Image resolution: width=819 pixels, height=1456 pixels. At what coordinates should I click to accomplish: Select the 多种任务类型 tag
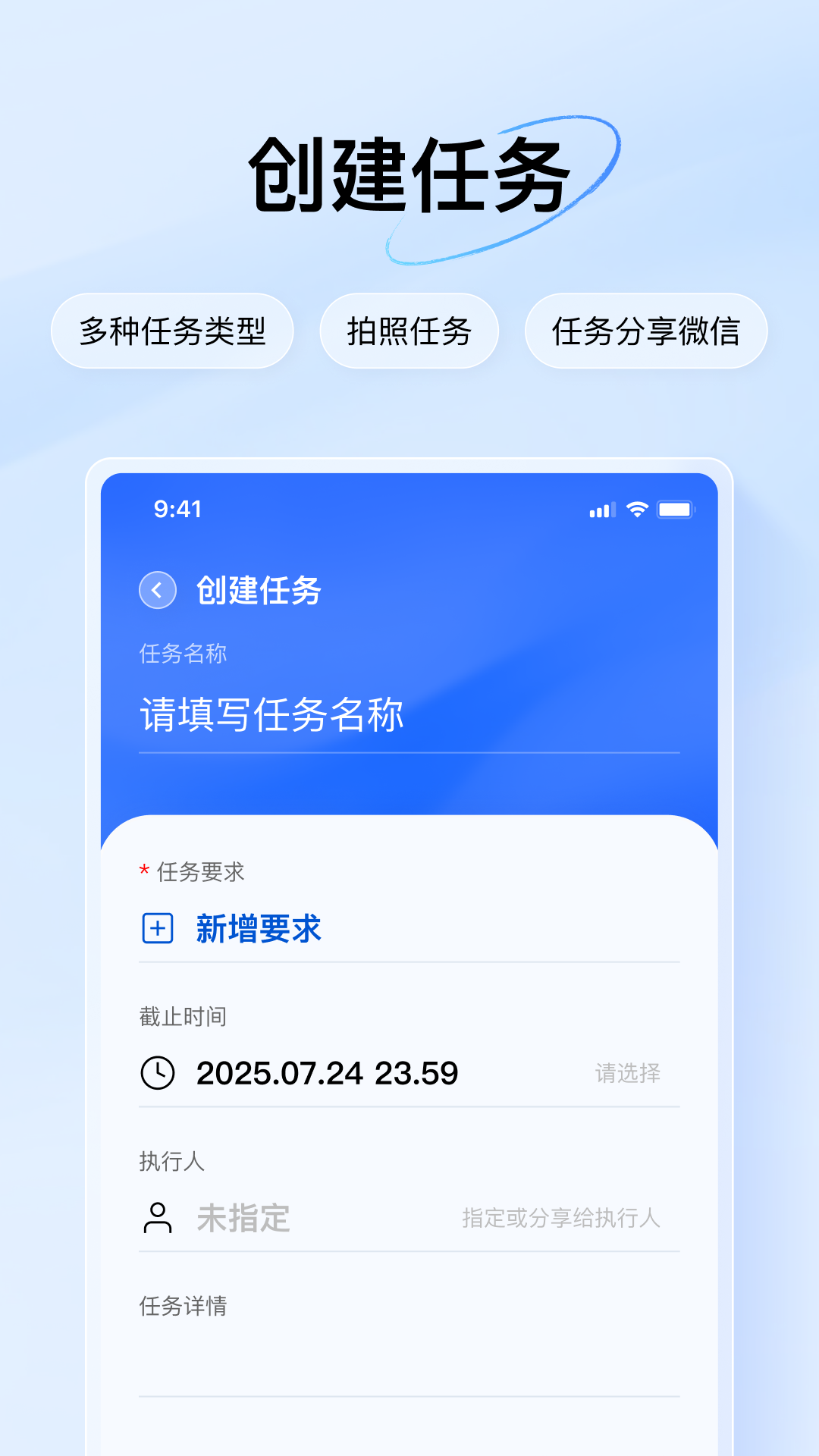(172, 331)
